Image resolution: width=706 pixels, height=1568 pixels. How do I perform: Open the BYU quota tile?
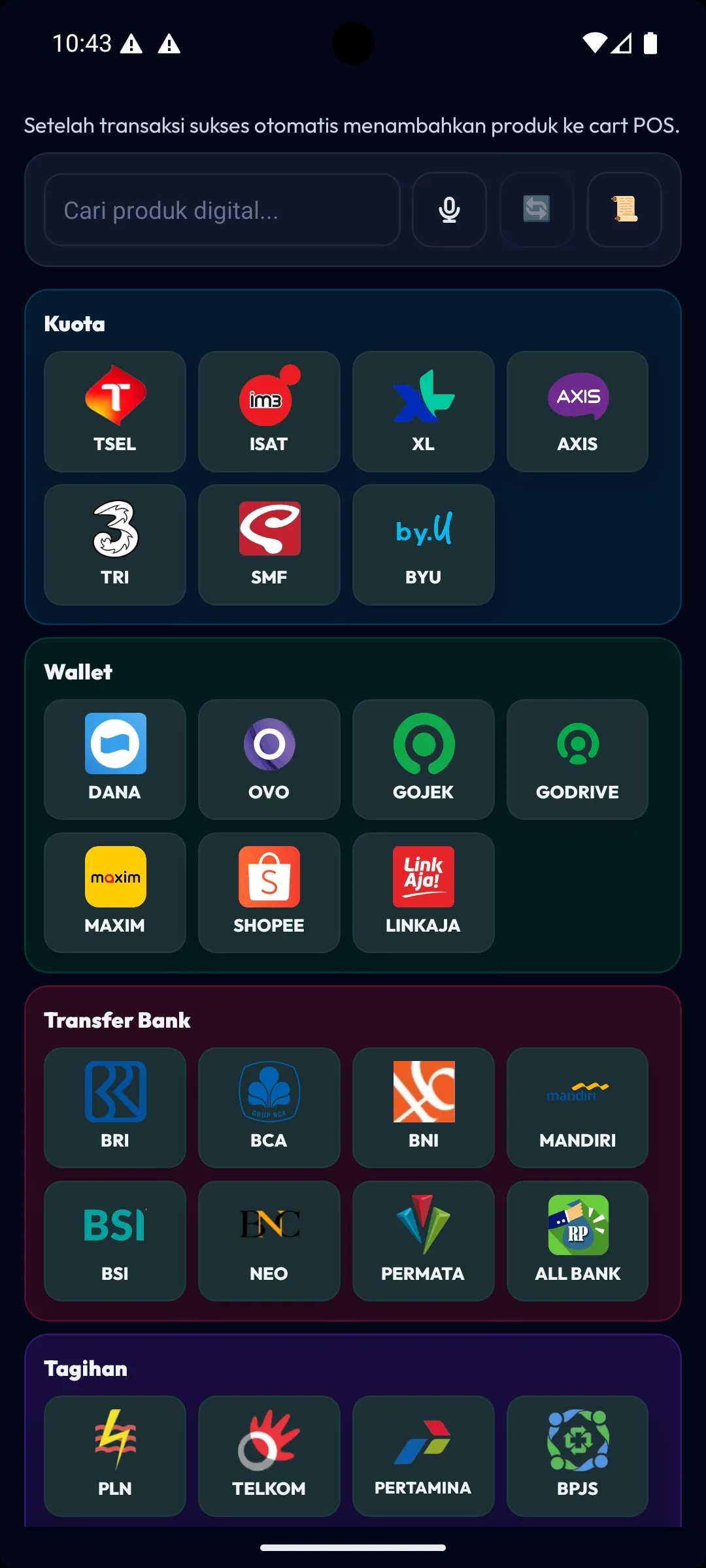[x=423, y=545]
